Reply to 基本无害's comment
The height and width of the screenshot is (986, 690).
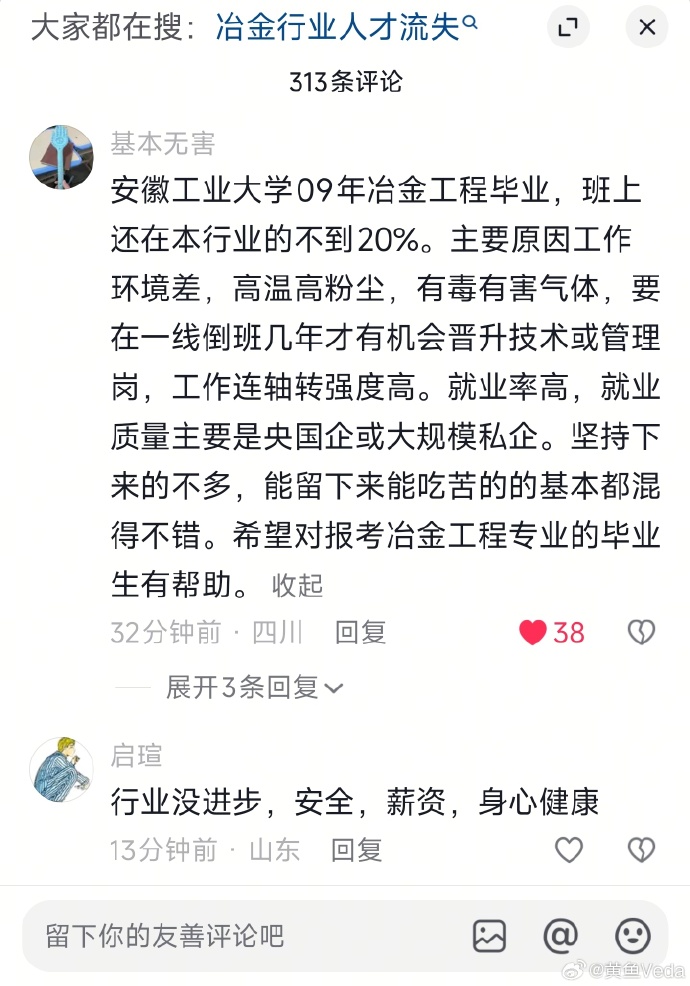pos(360,632)
